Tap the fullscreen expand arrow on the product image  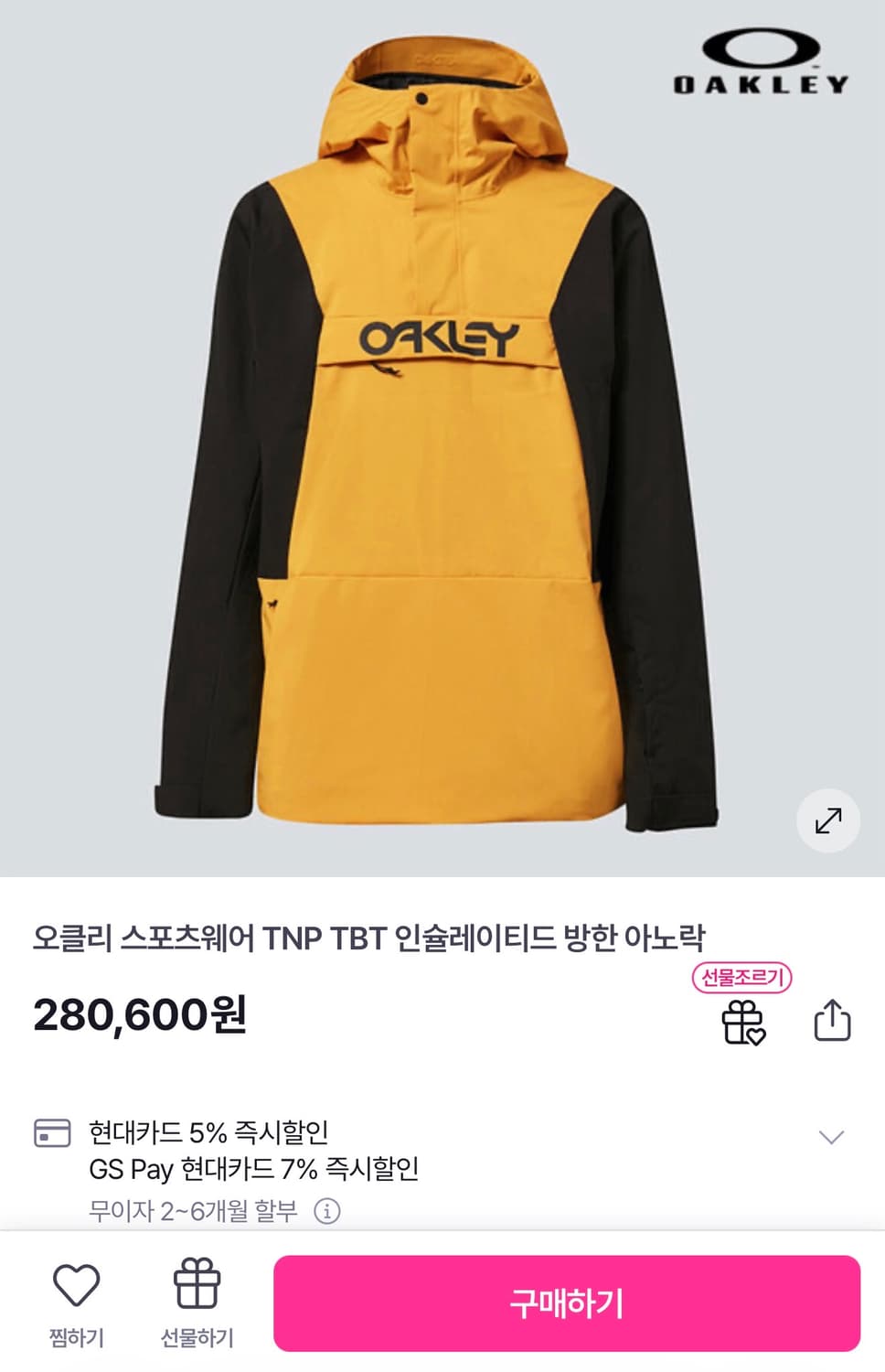coord(827,821)
